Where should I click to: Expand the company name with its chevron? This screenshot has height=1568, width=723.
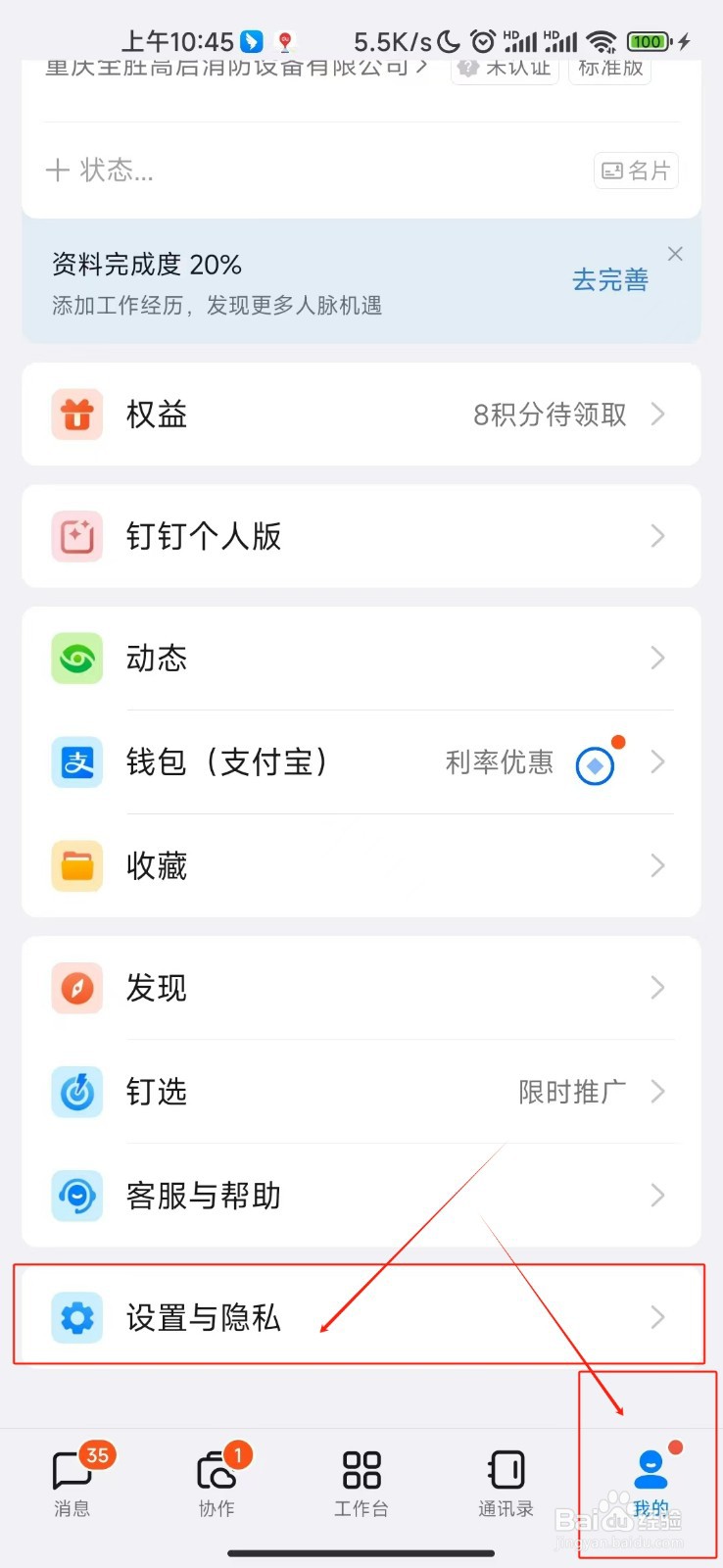(421, 66)
